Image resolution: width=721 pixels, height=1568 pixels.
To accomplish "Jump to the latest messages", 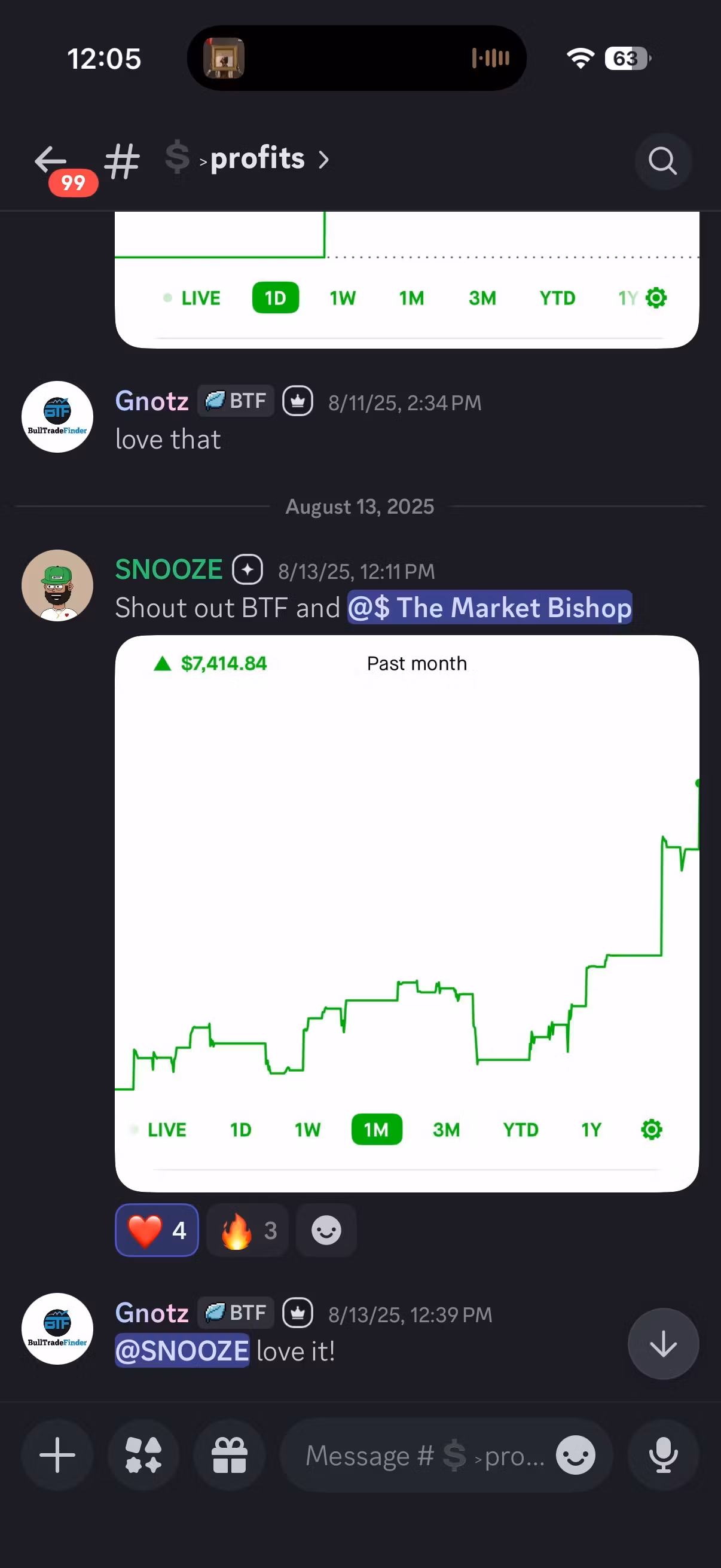I will [662, 1343].
